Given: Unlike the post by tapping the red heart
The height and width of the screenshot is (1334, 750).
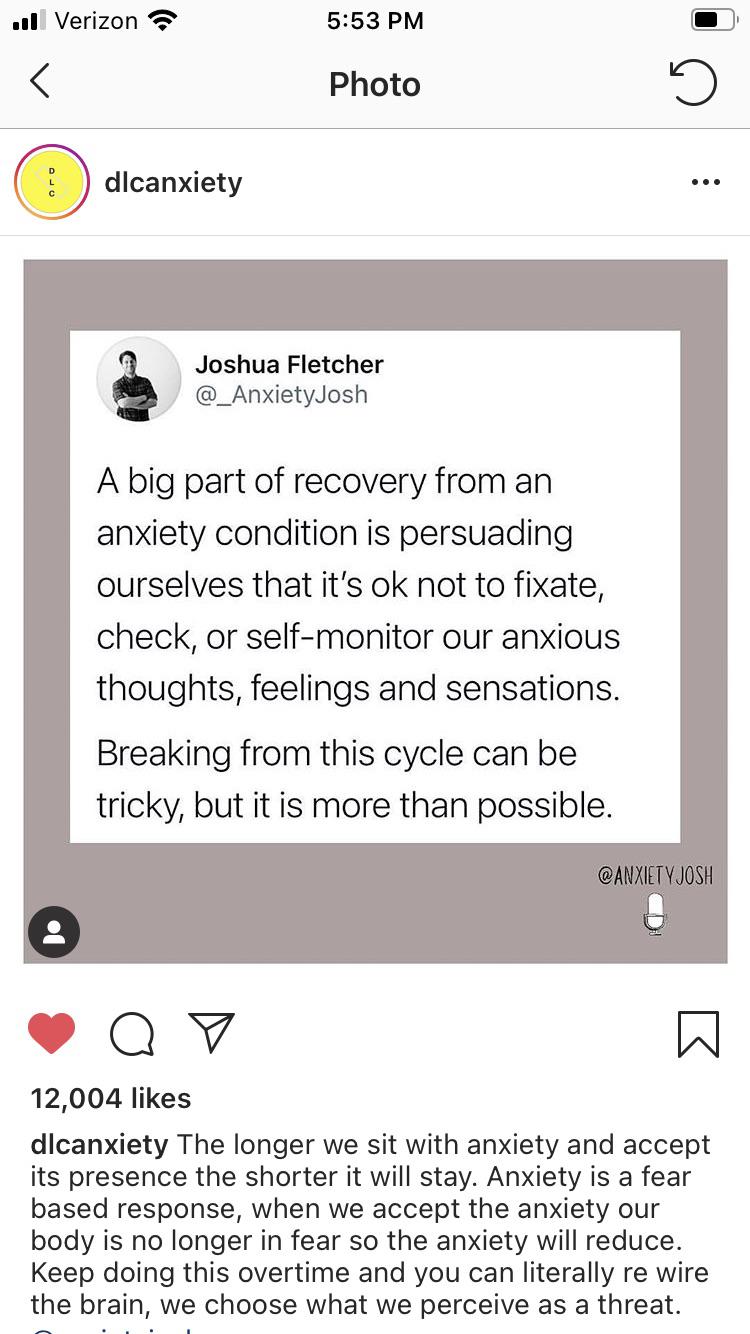Looking at the screenshot, I should 52,1034.
